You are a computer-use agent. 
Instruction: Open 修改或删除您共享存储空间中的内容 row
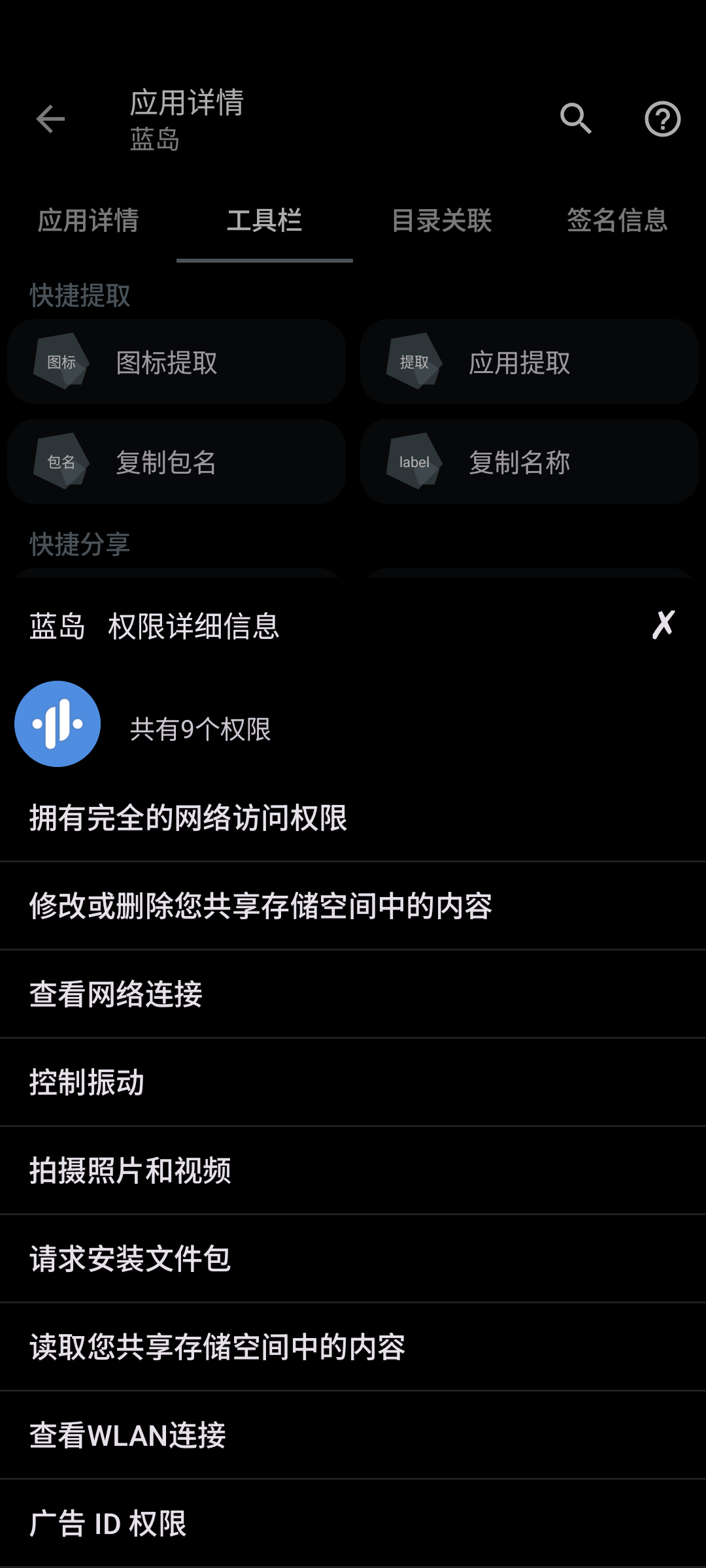[353, 906]
